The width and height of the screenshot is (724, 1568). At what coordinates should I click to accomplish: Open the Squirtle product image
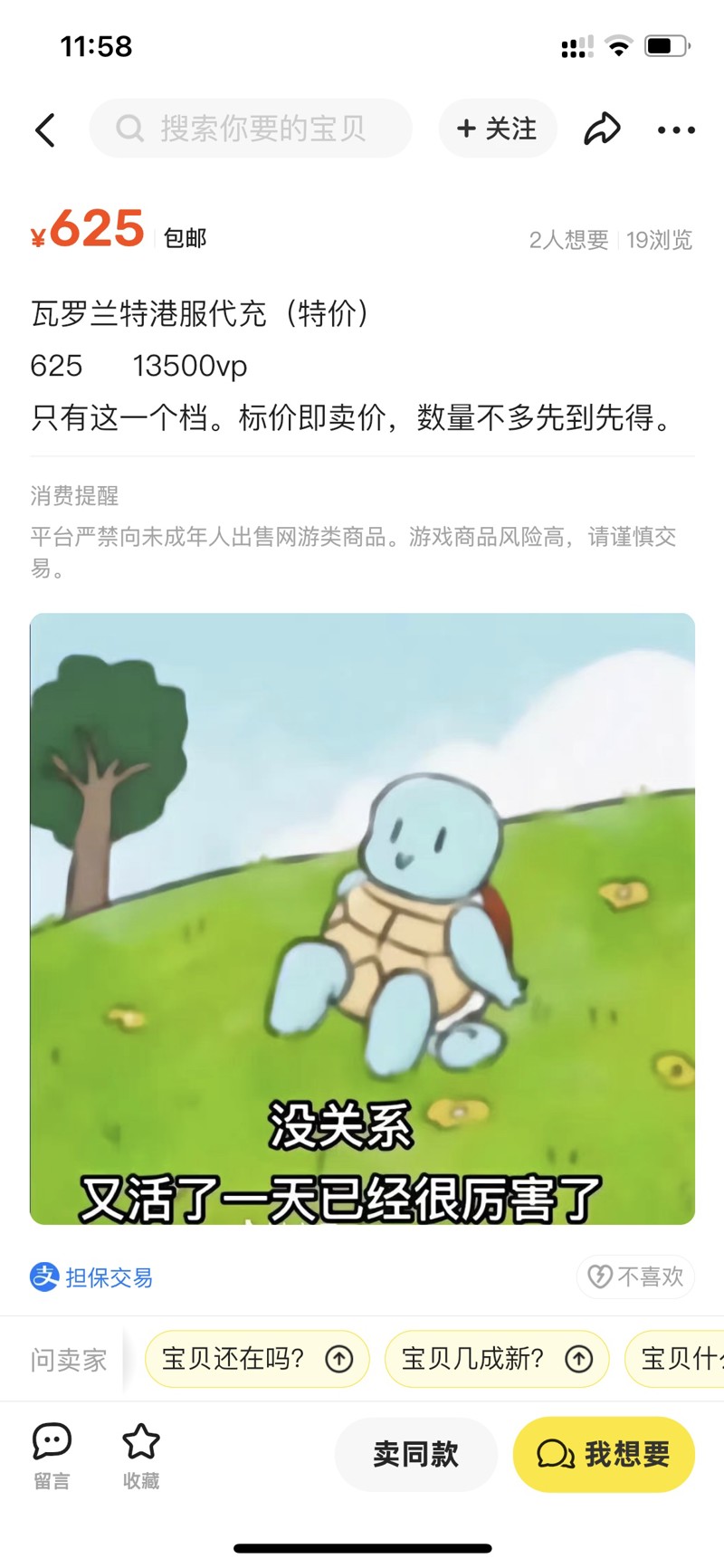tap(362, 919)
